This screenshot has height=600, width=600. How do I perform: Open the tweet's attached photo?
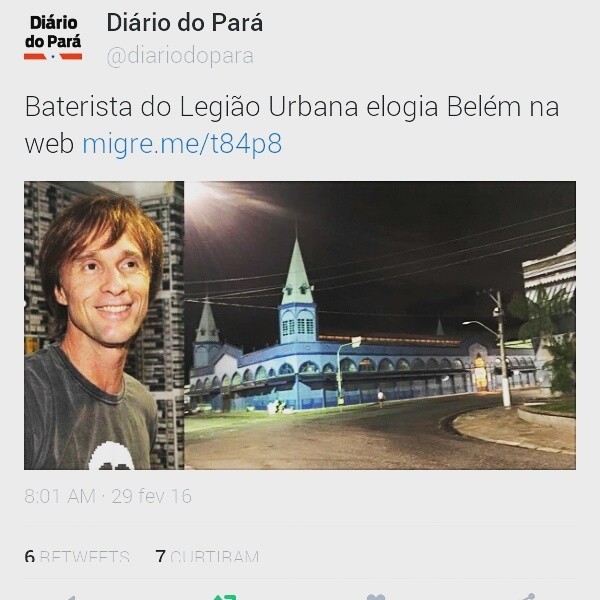300,325
